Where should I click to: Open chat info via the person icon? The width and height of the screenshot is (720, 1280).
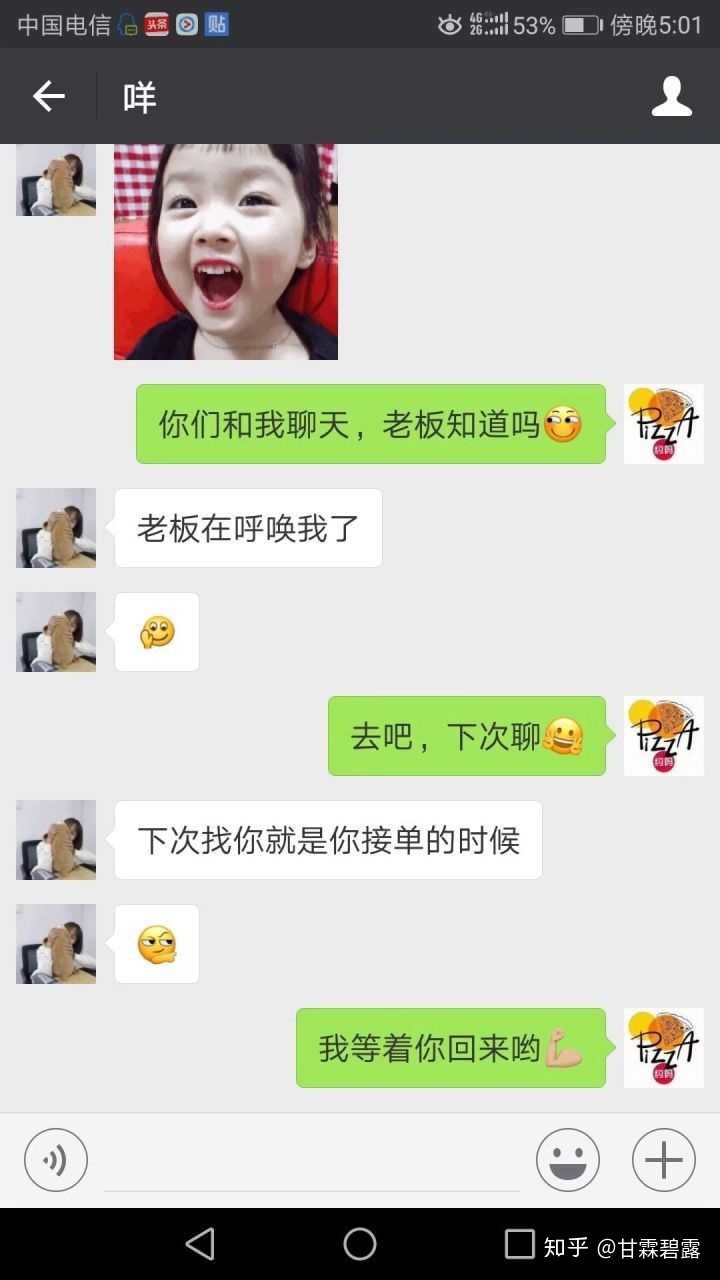[x=671, y=97]
